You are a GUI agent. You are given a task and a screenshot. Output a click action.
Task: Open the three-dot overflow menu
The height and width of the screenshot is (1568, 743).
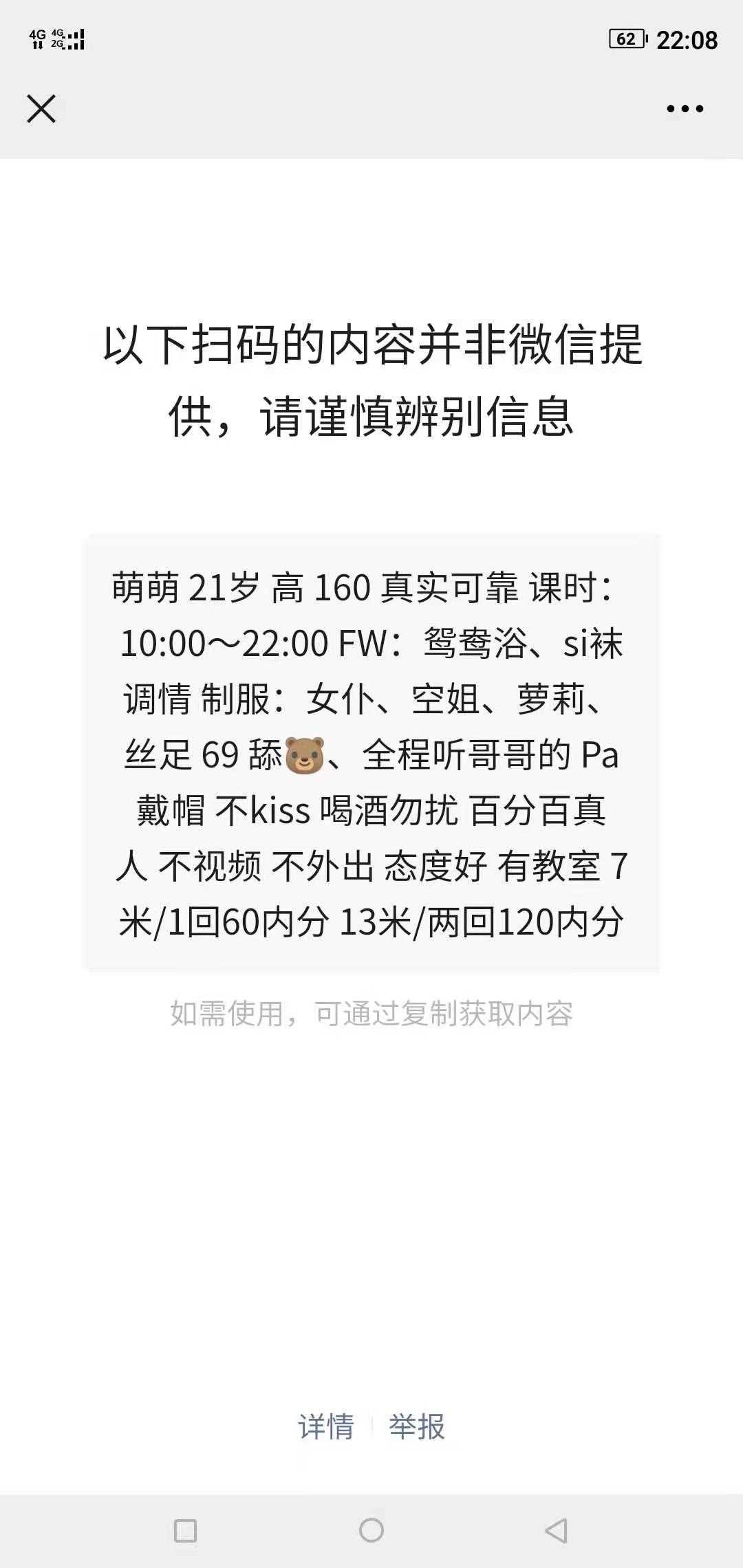point(685,109)
